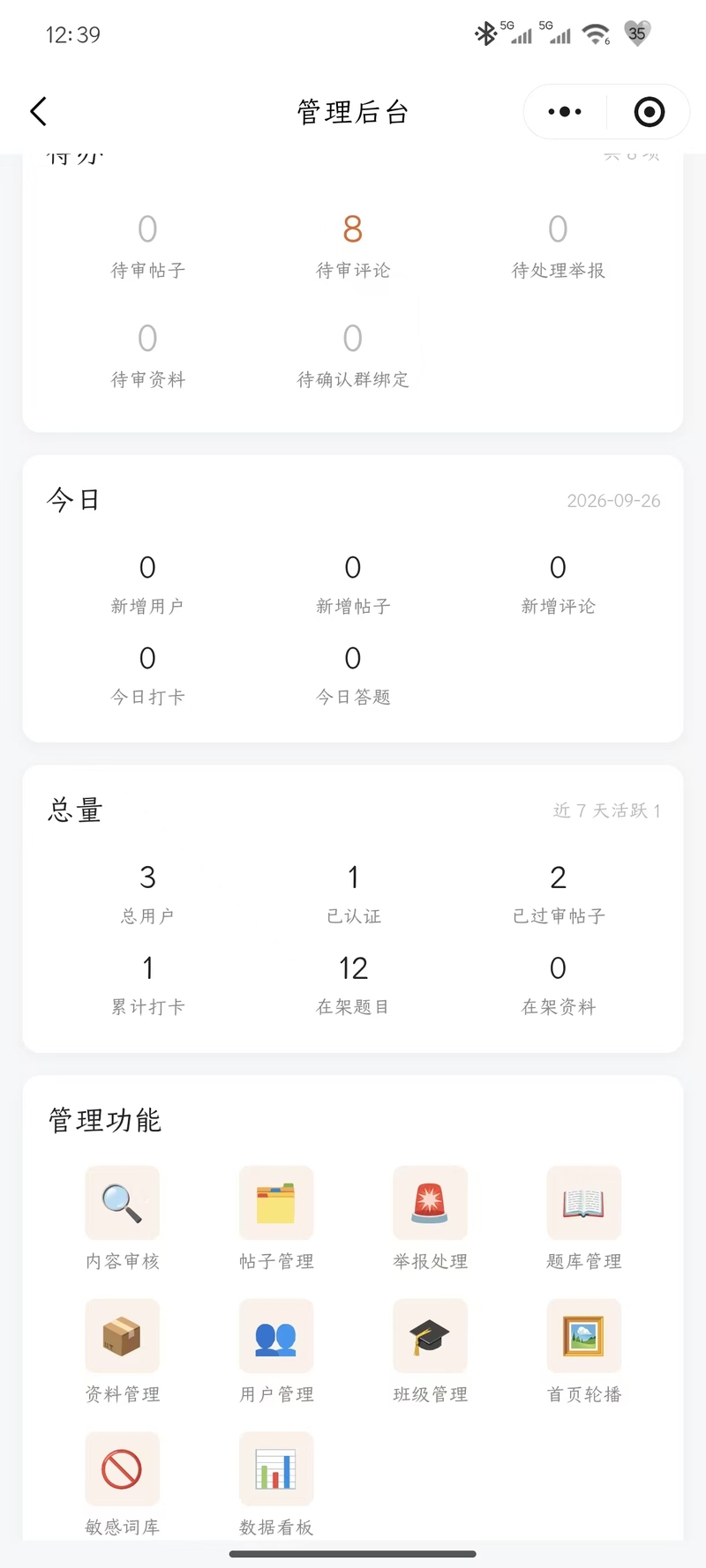This screenshot has width=706, height=1568.
Task: Open 题库管理 question bank management
Action: [584, 1218]
